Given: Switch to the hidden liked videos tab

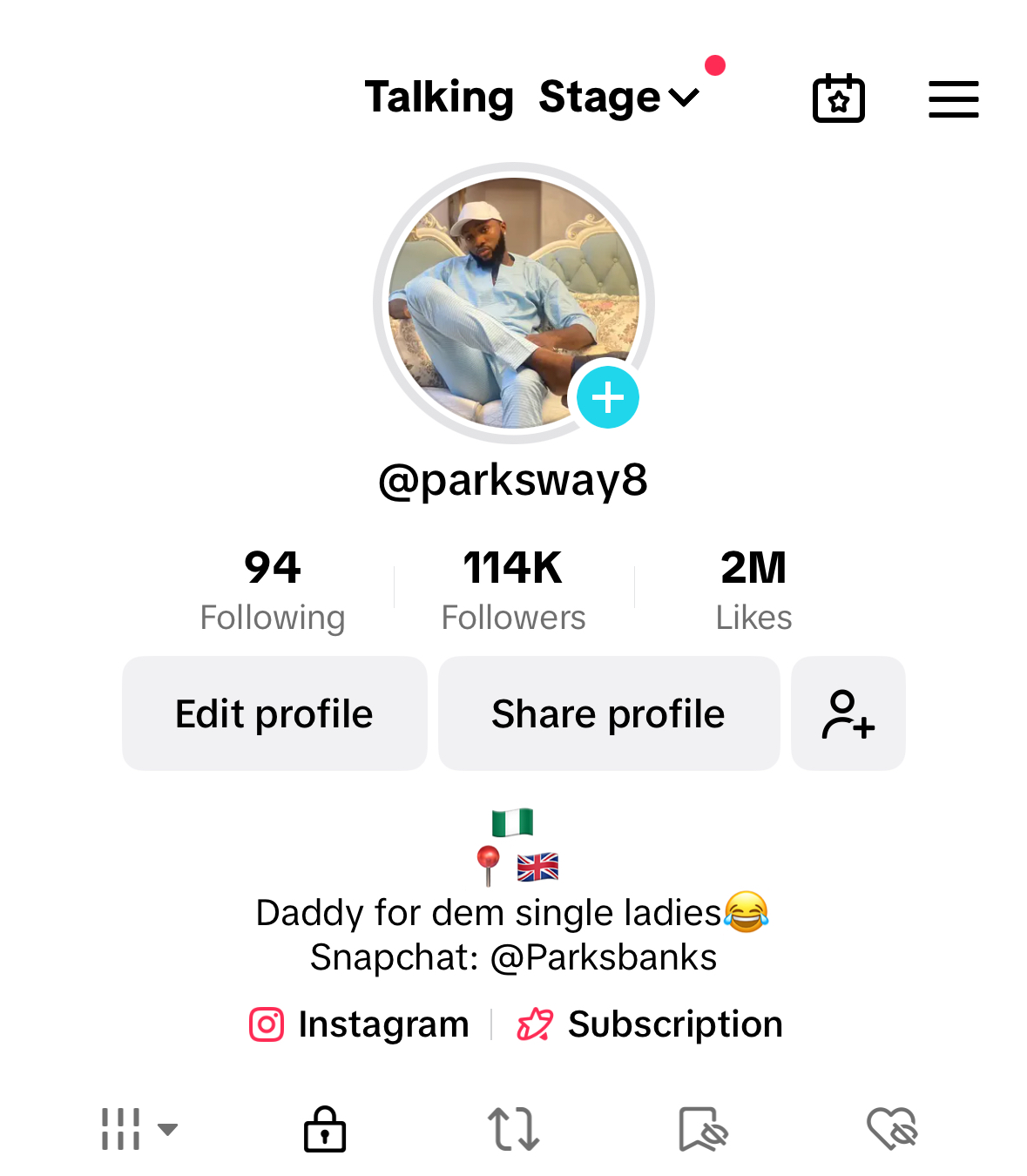Looking at the screenshot, I should [892, 1129].
